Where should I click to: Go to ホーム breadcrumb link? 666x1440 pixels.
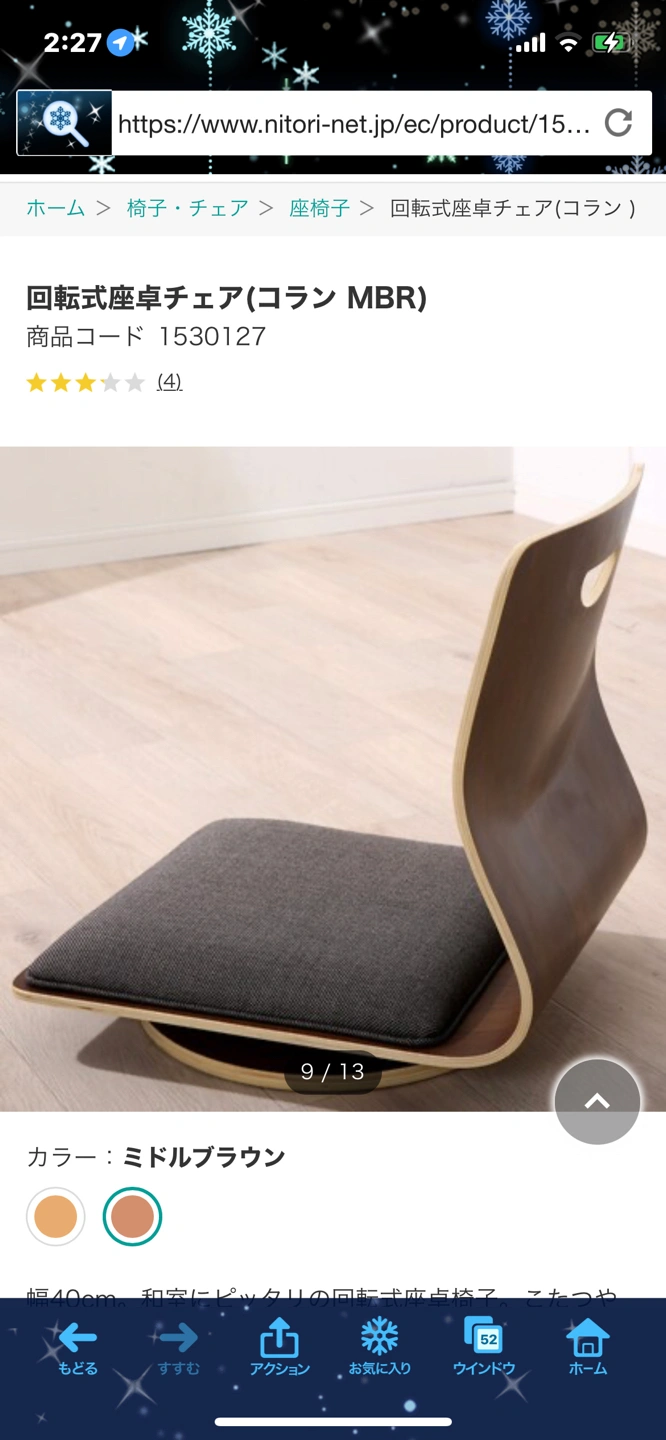click(x=56, y=208)
